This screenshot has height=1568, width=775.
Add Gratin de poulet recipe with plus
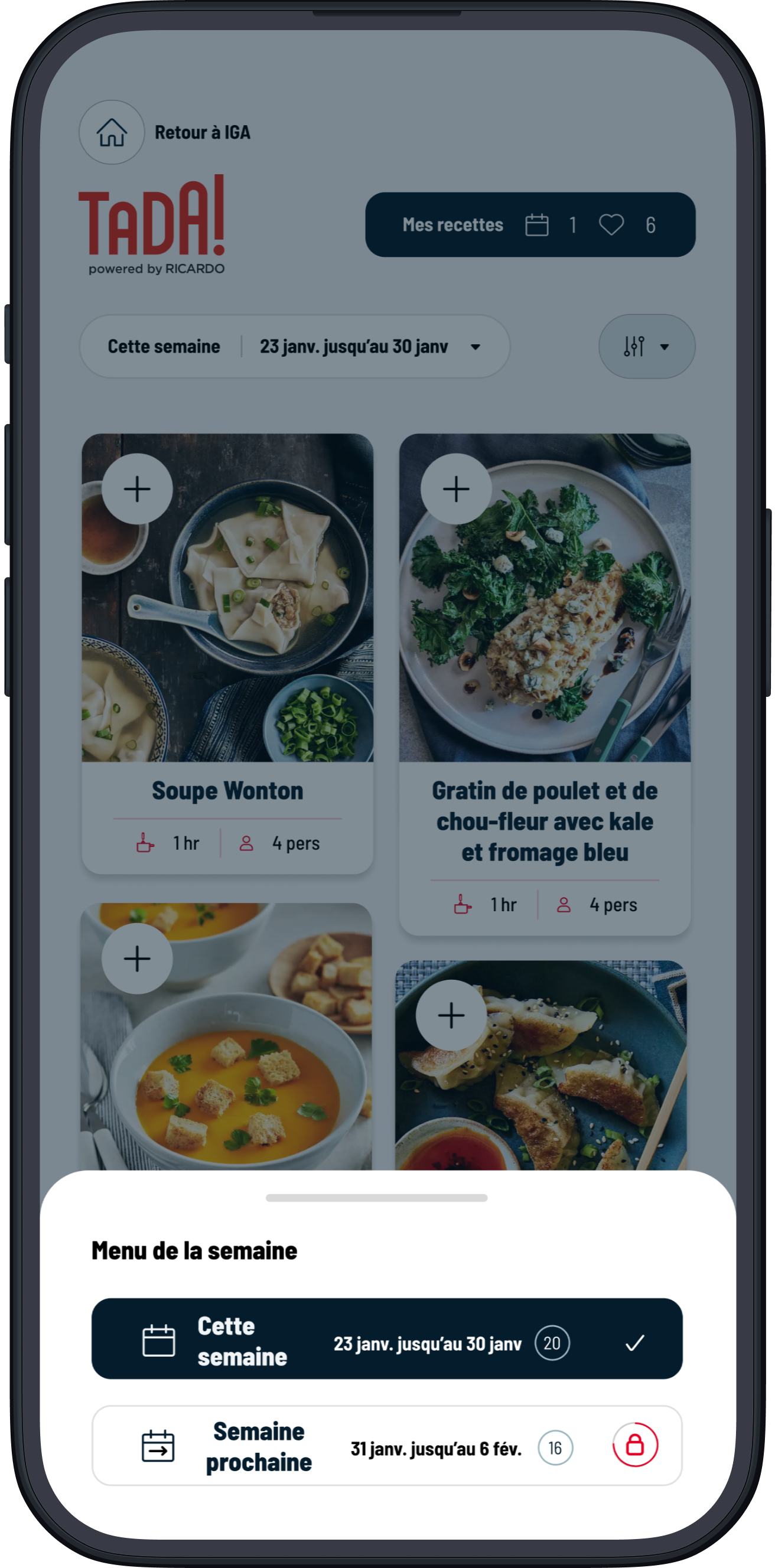[x=456, y=490]
